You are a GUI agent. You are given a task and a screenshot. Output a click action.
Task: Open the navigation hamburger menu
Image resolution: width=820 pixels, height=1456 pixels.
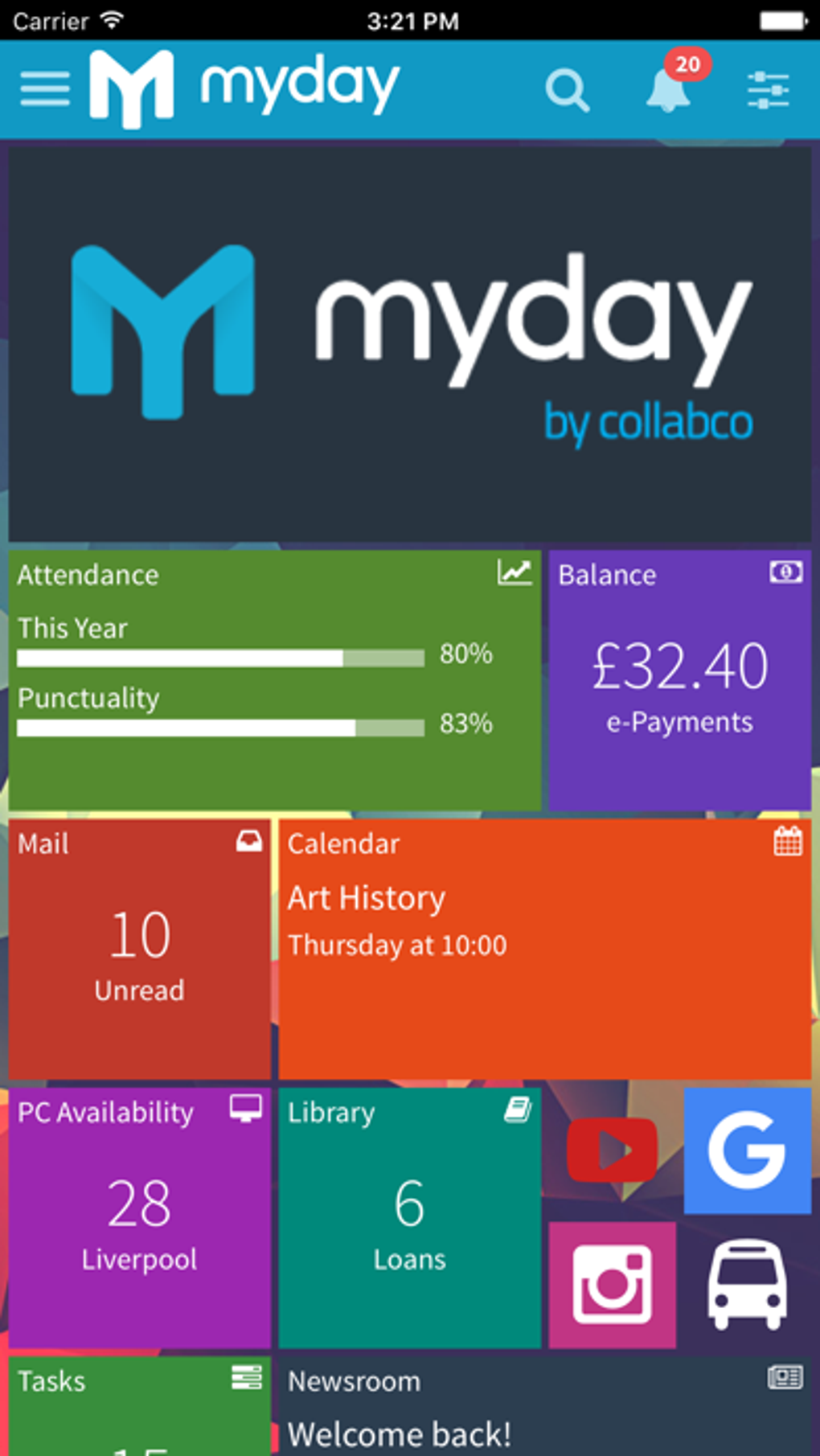point(44,90)
